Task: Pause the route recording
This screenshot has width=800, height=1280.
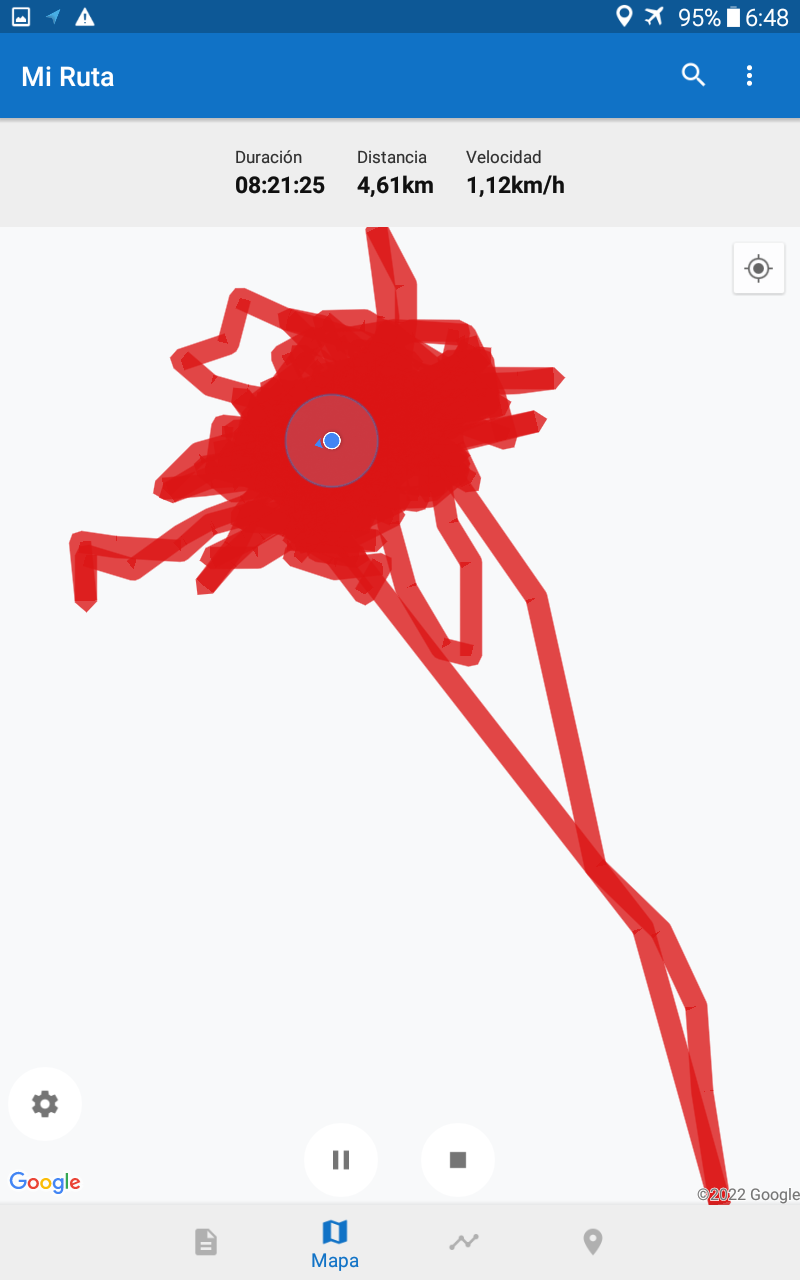Action: coord(341,1160)
